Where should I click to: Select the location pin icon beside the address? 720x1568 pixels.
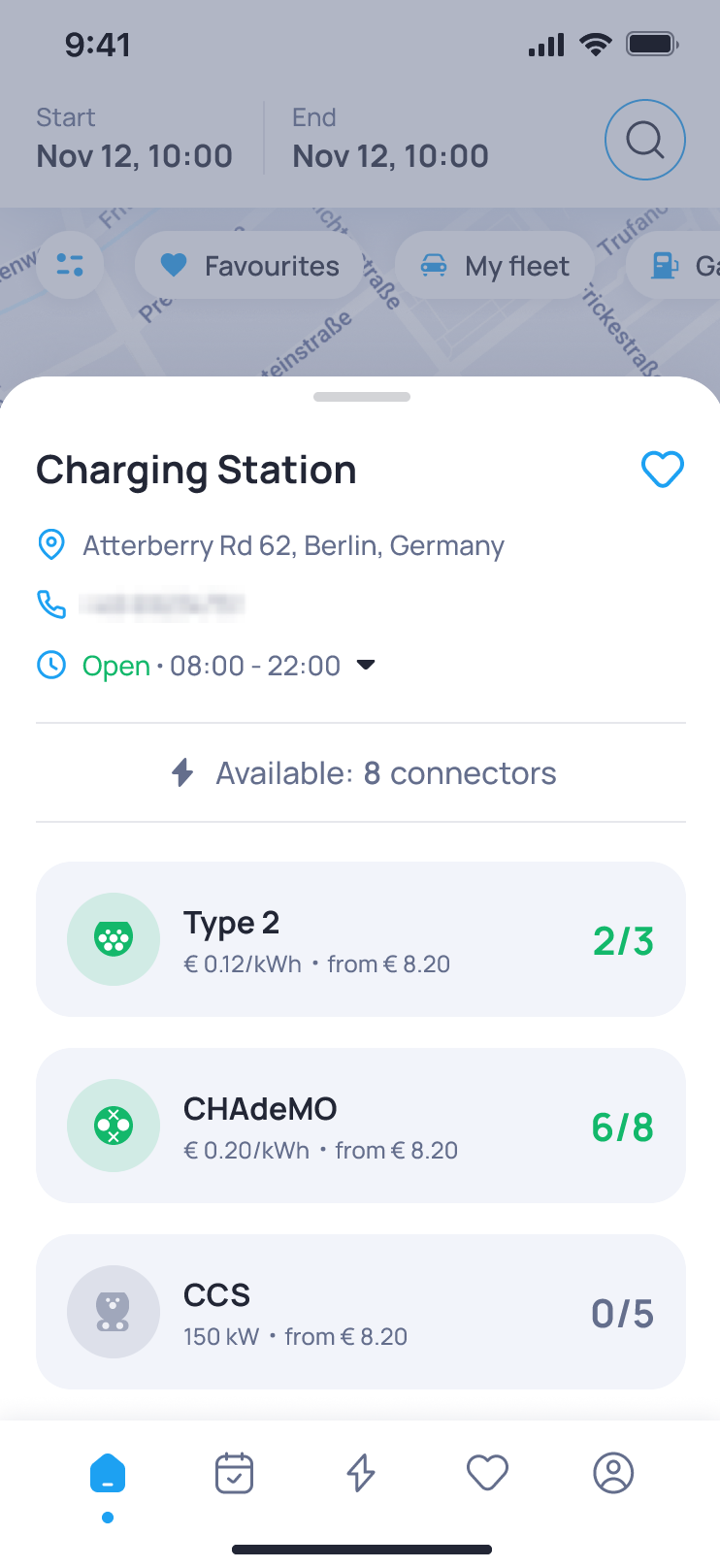coord(50,544)
